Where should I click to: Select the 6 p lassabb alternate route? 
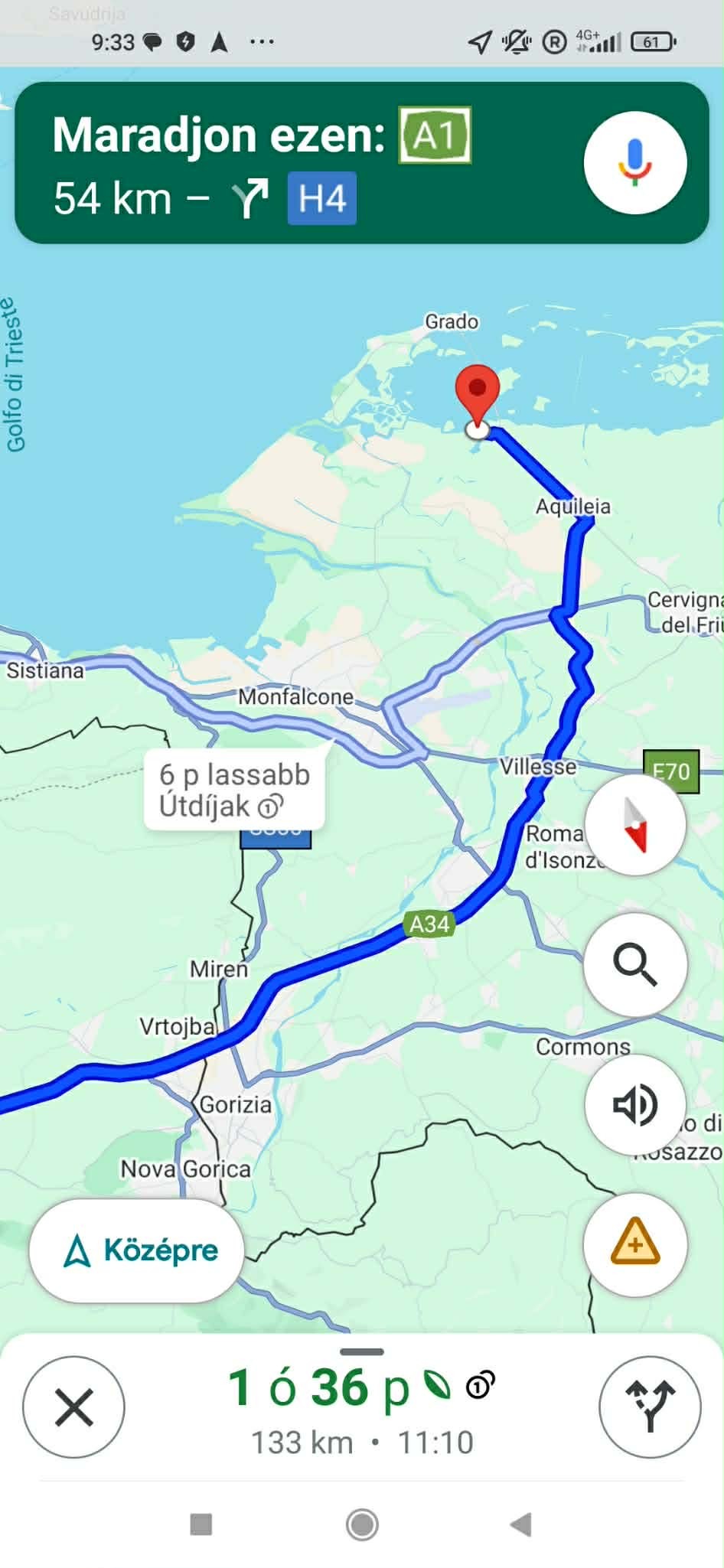point(234,790)
